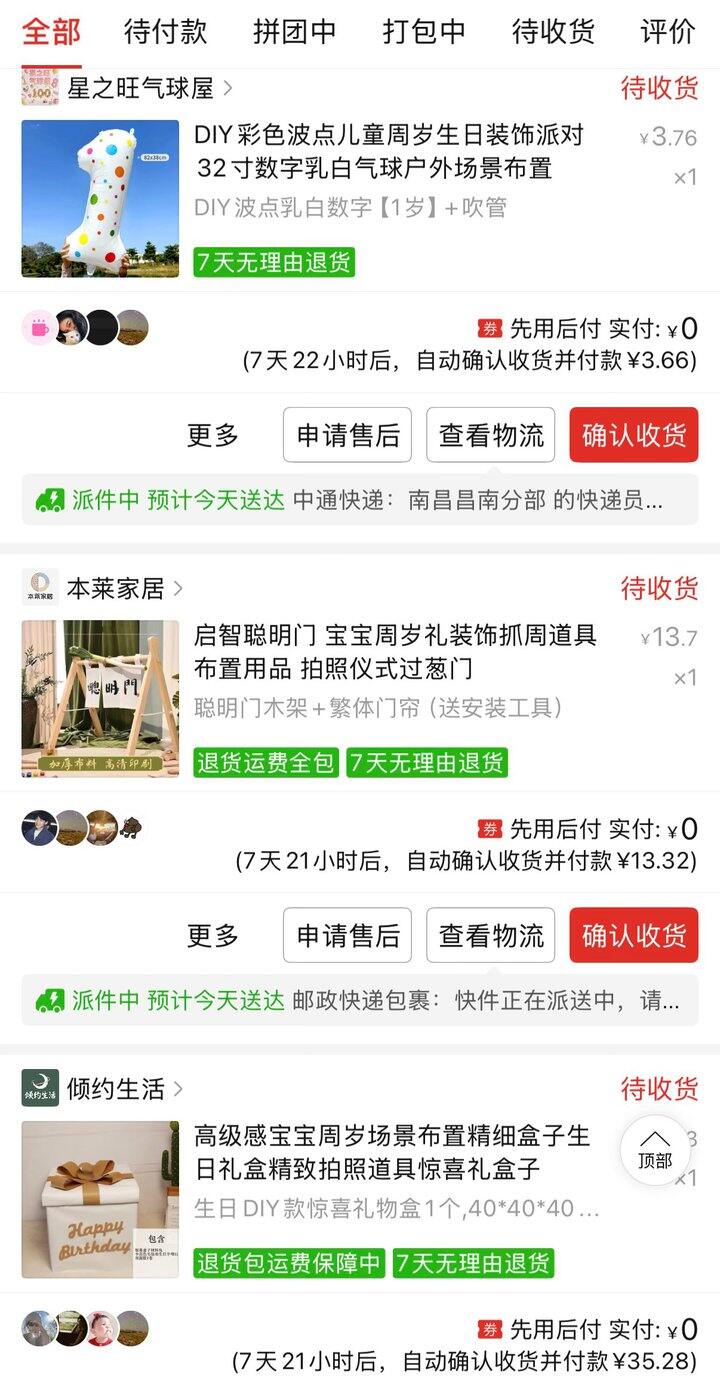Open the 星之旺气球屋 store page
This screenshot has height=1383, width=720.
[140, 89]
